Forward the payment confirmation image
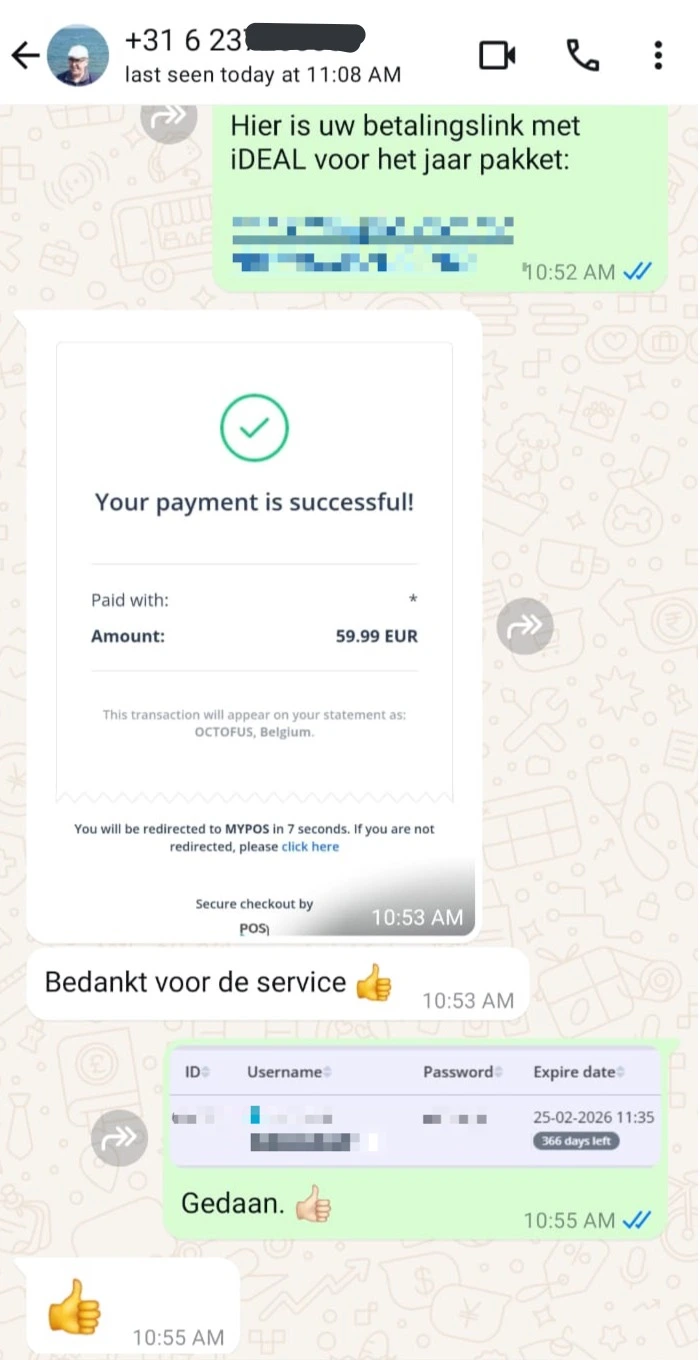 tap(525, 627)
